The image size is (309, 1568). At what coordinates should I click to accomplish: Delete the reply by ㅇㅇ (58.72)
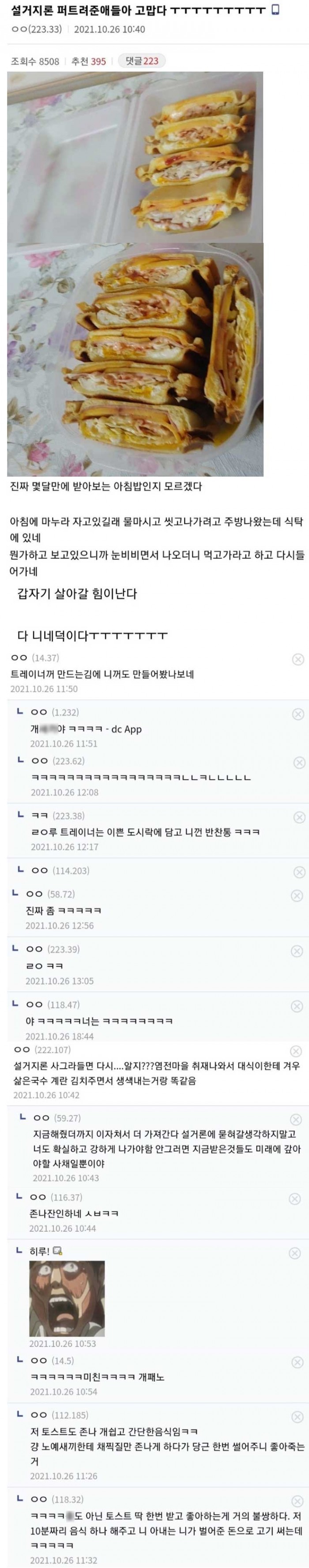click(297, 895)
